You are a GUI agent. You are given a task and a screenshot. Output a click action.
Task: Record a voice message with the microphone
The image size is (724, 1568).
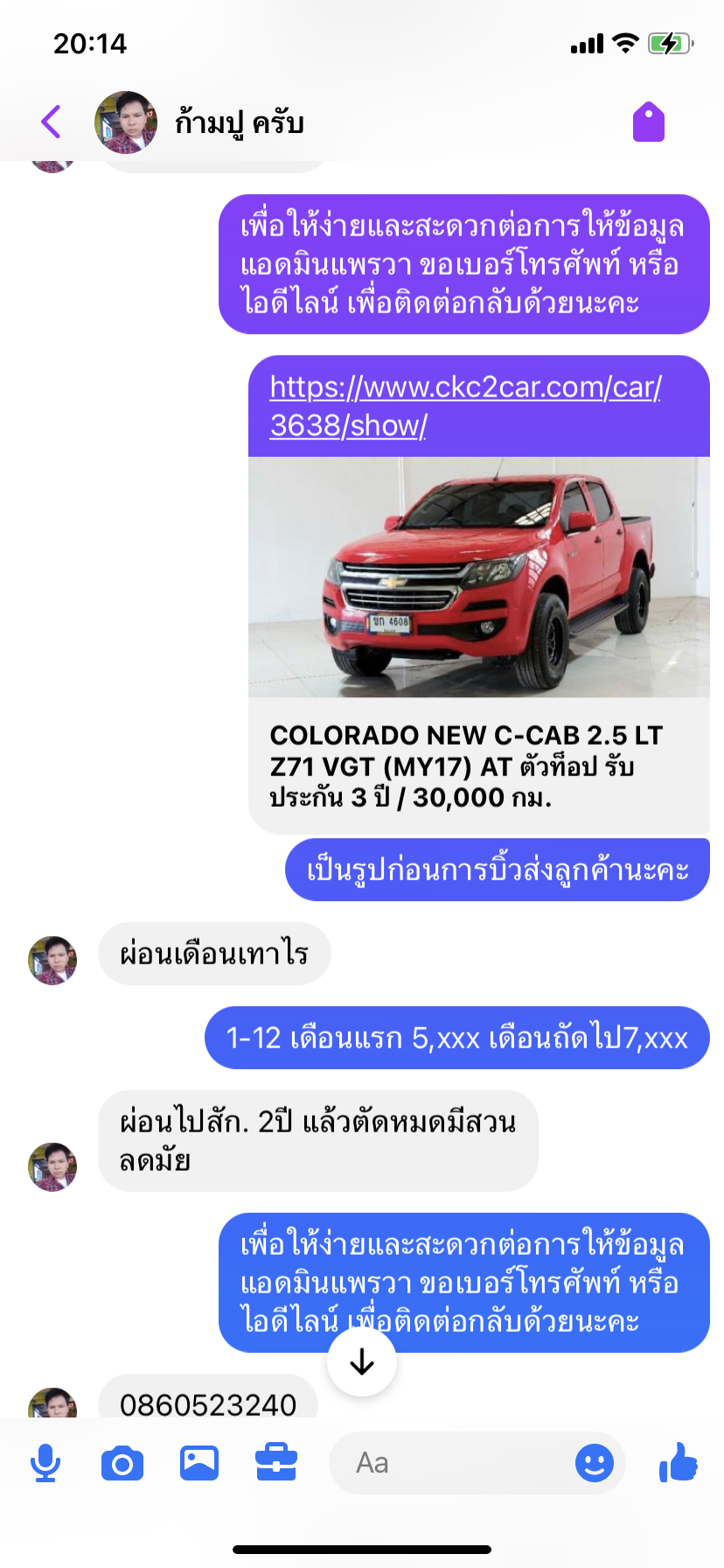45,1463
